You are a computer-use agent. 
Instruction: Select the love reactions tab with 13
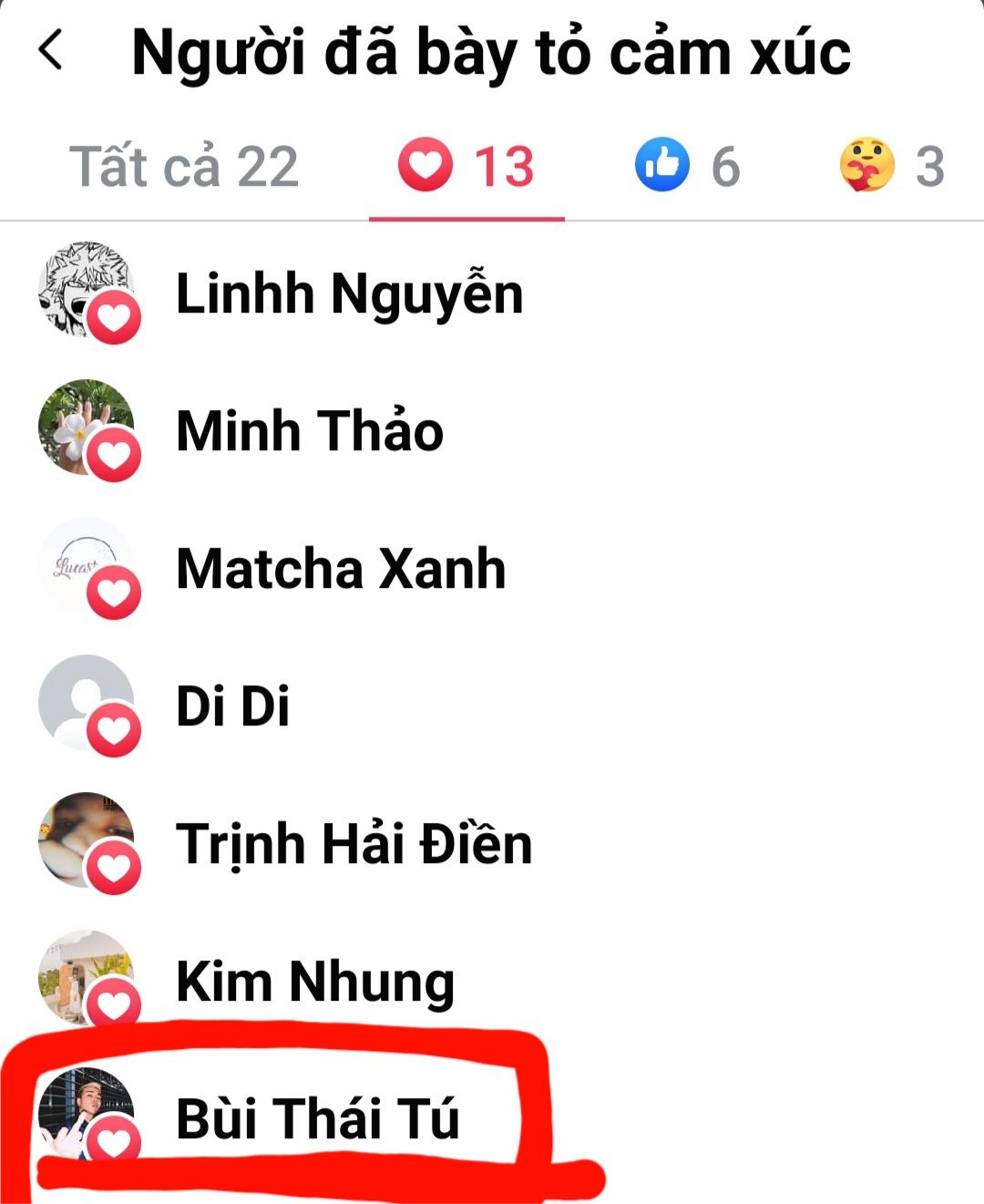[466, 167]
